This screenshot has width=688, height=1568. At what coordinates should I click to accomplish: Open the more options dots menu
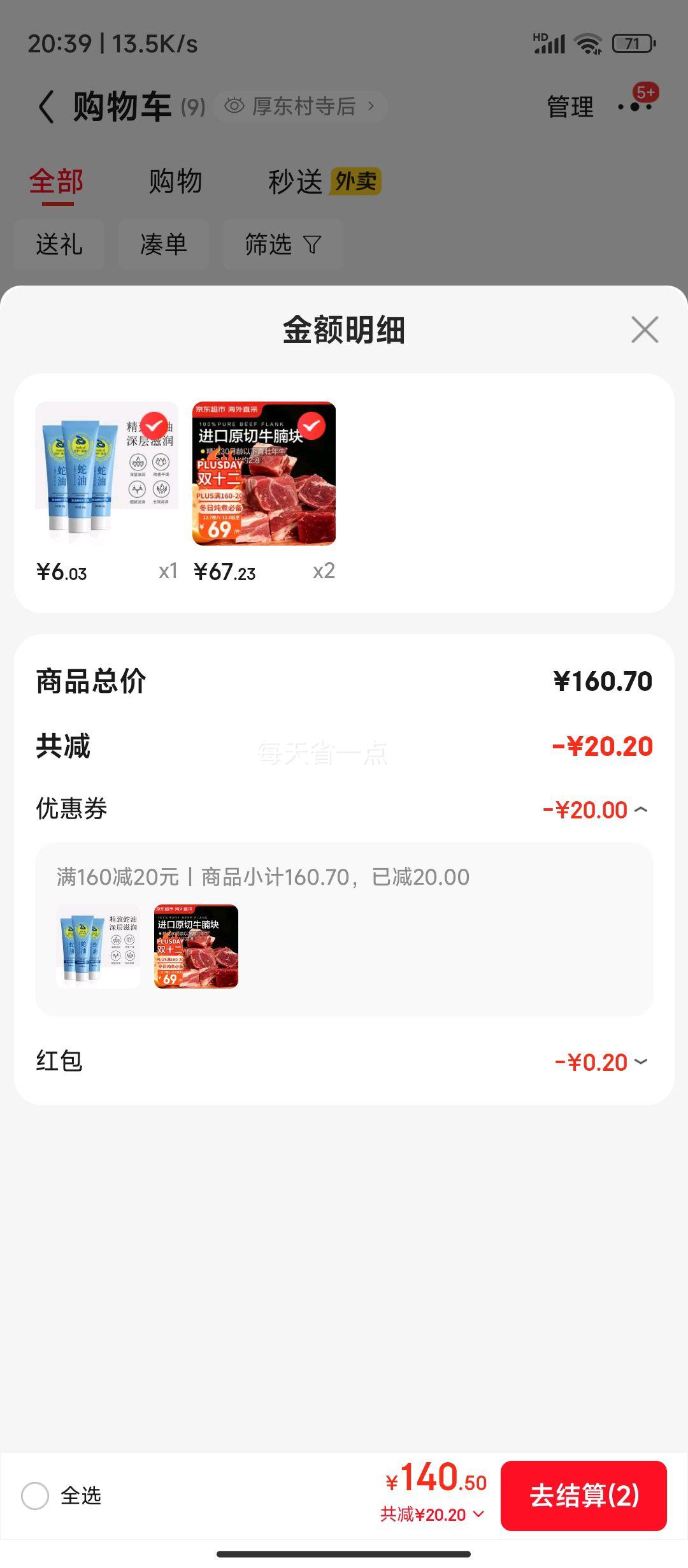(x=635, y=105)
